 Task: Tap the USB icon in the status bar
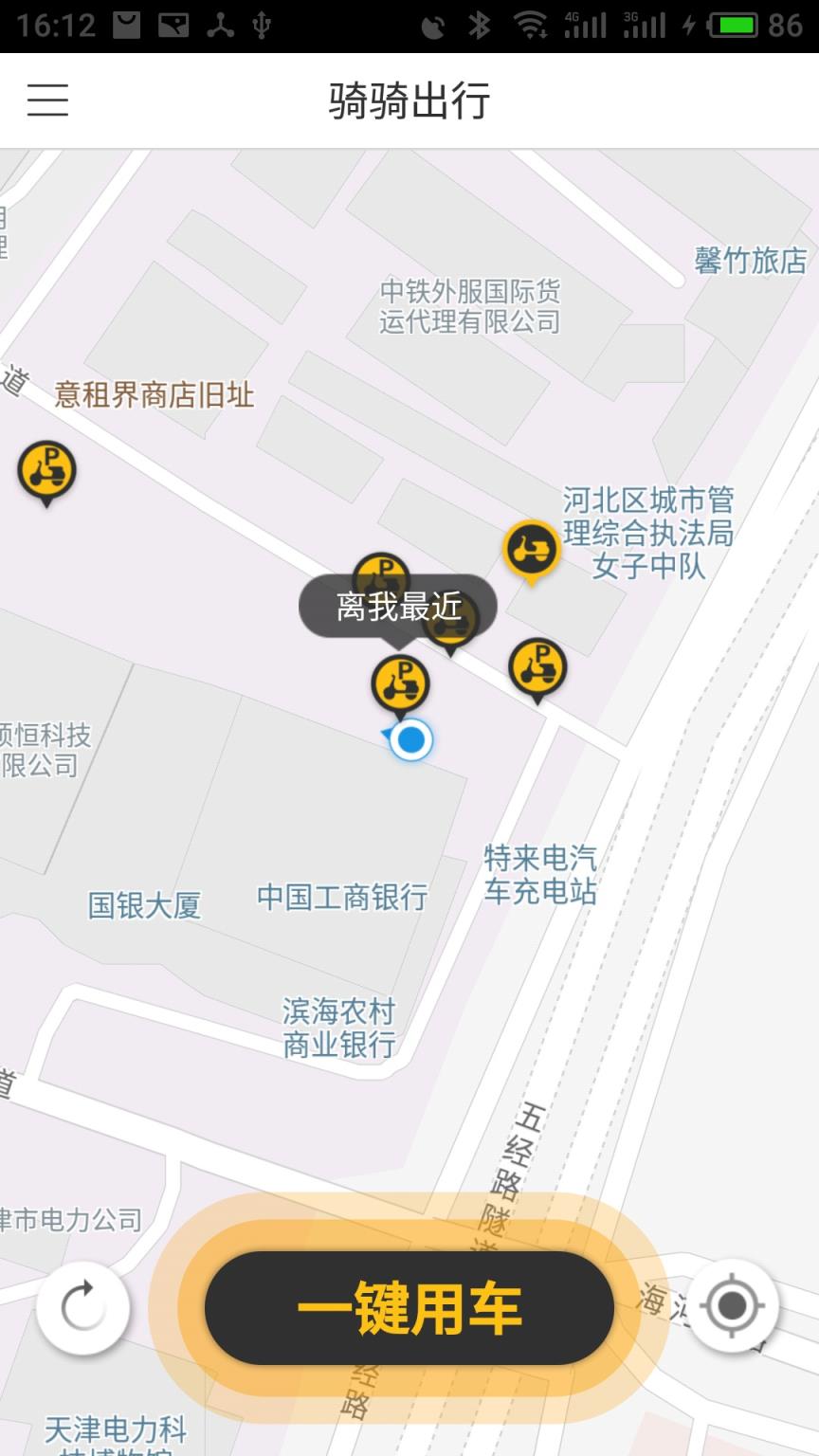point(262,24)
